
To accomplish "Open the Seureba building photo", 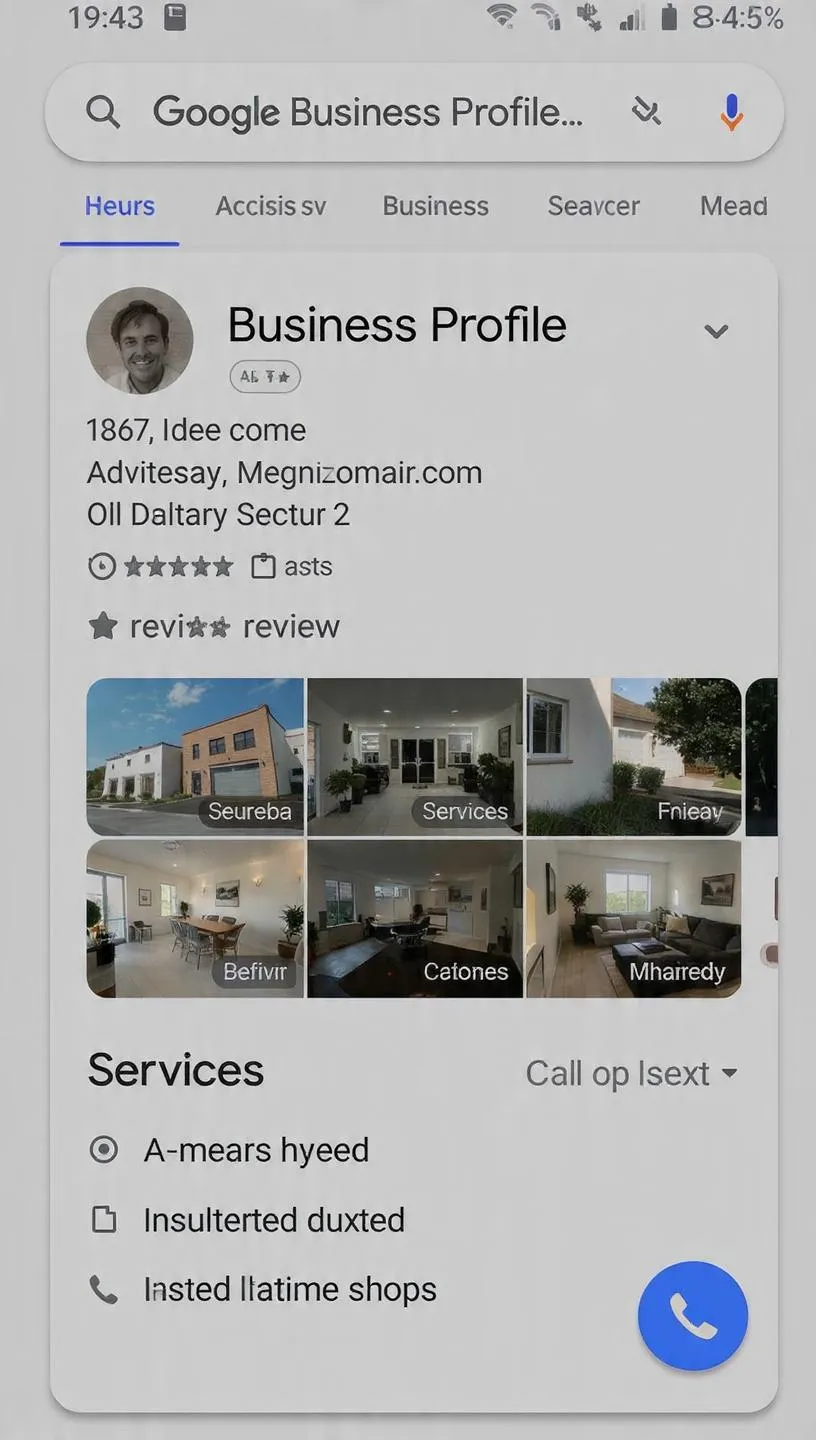I will [195, 756].
